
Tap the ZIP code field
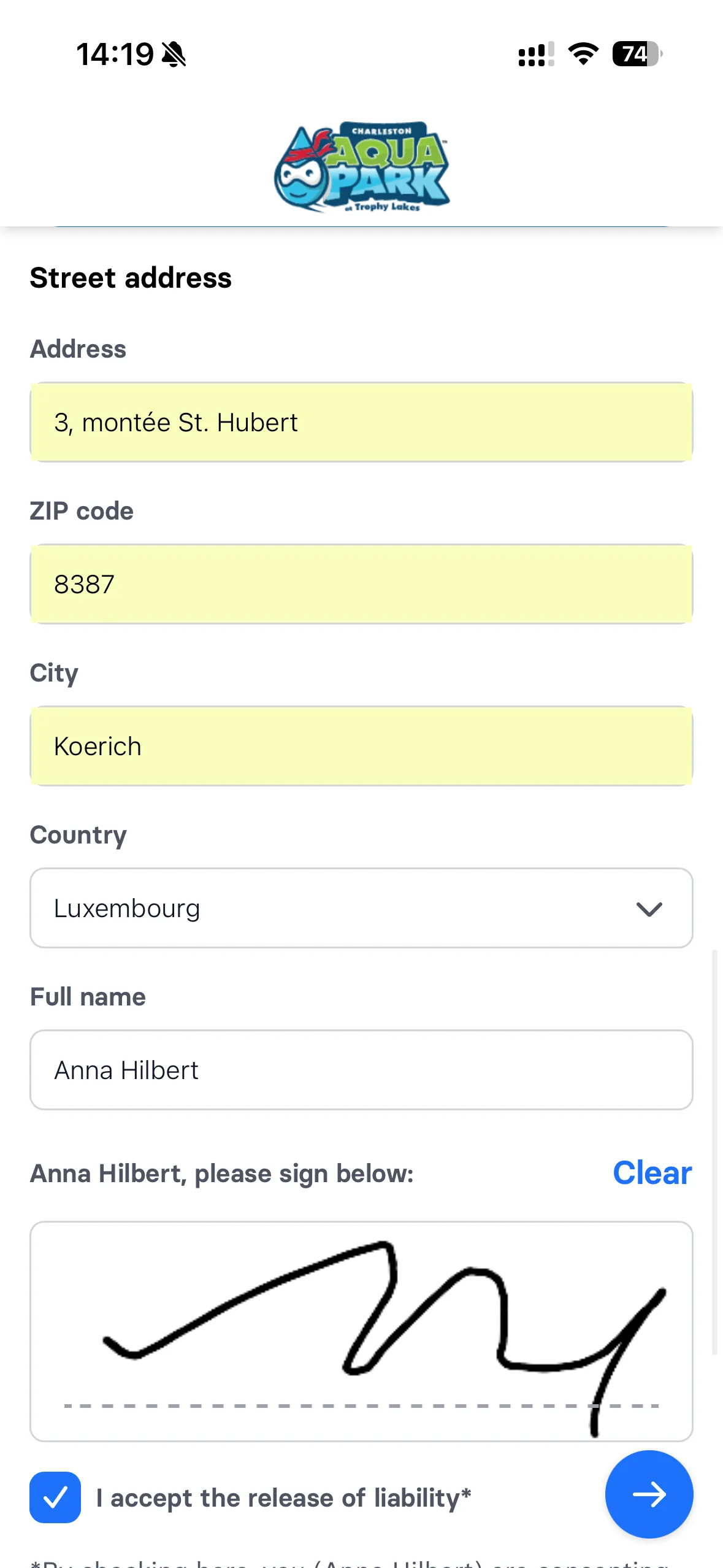(361, 584)
